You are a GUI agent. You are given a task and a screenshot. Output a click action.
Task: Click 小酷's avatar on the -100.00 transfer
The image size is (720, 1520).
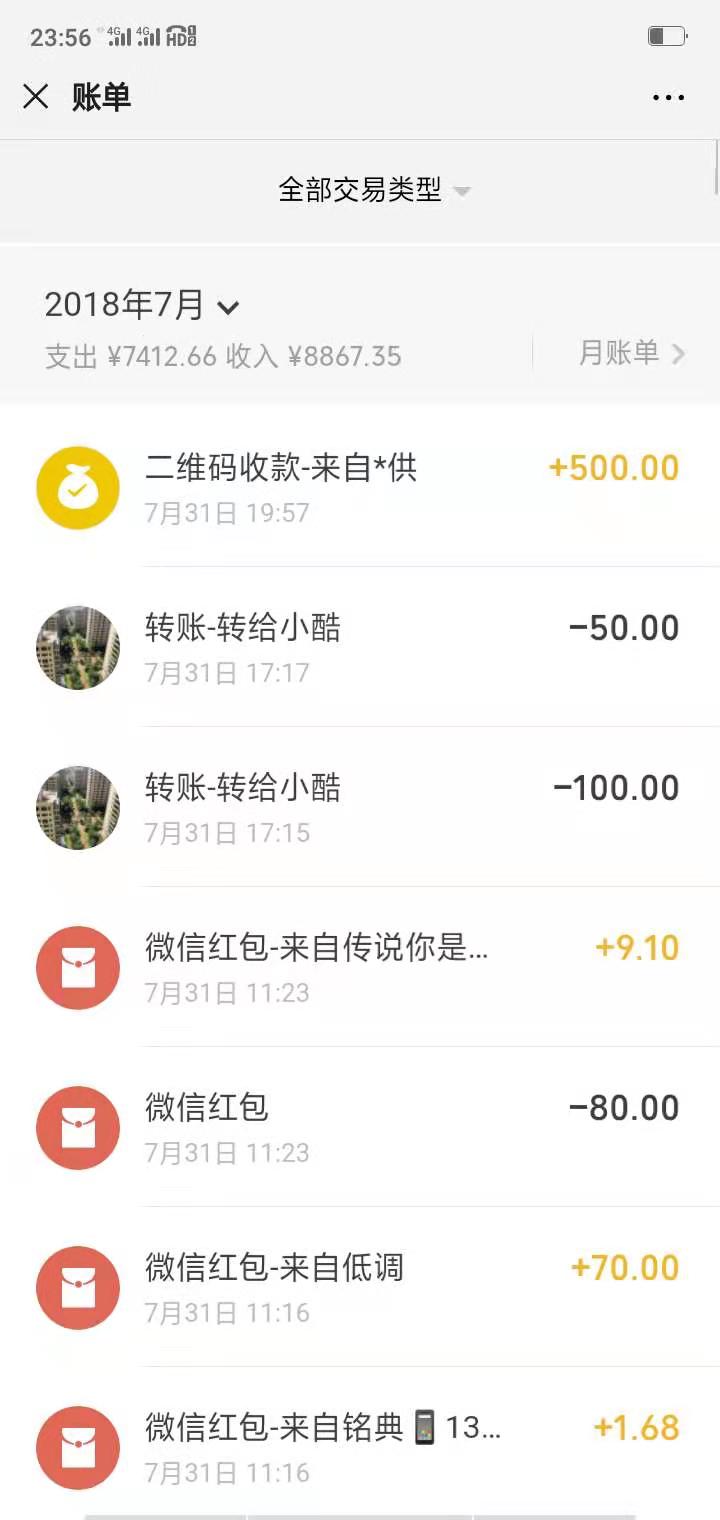77,807
